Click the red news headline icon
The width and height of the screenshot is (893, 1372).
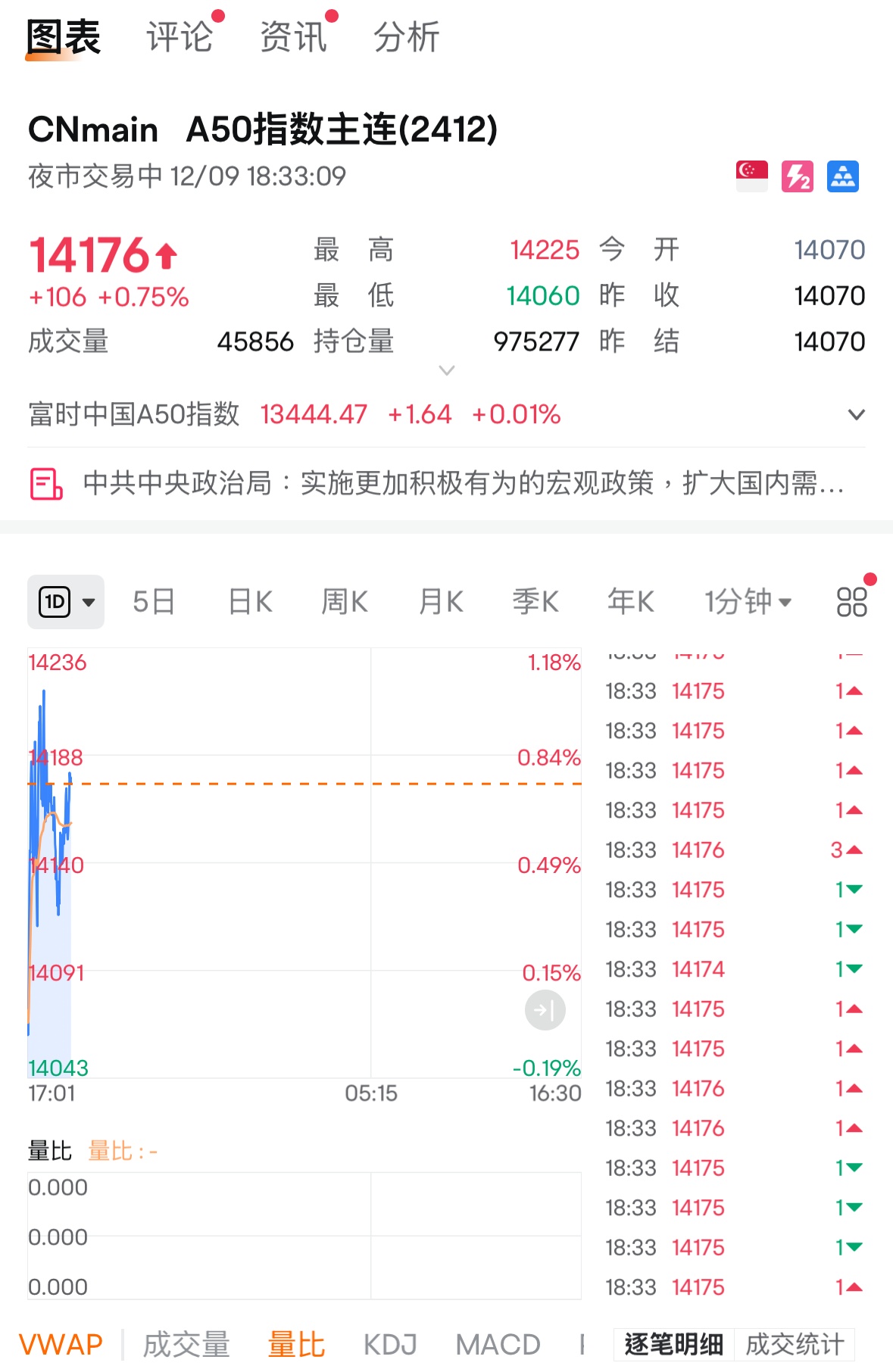pyautogui.click(x=44, y=482)
